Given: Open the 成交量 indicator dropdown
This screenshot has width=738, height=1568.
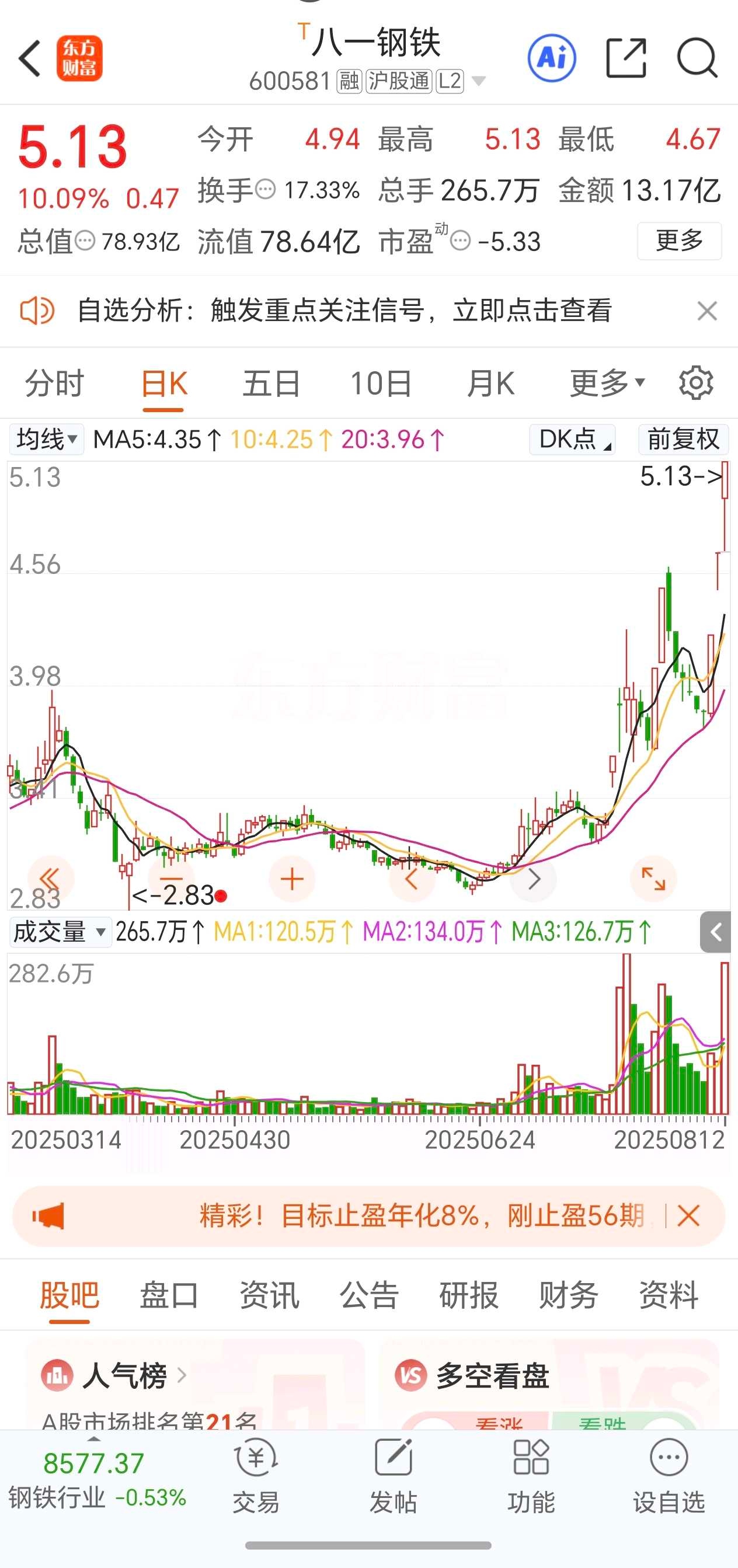Looking at the screenshot, I should point(60,932).
